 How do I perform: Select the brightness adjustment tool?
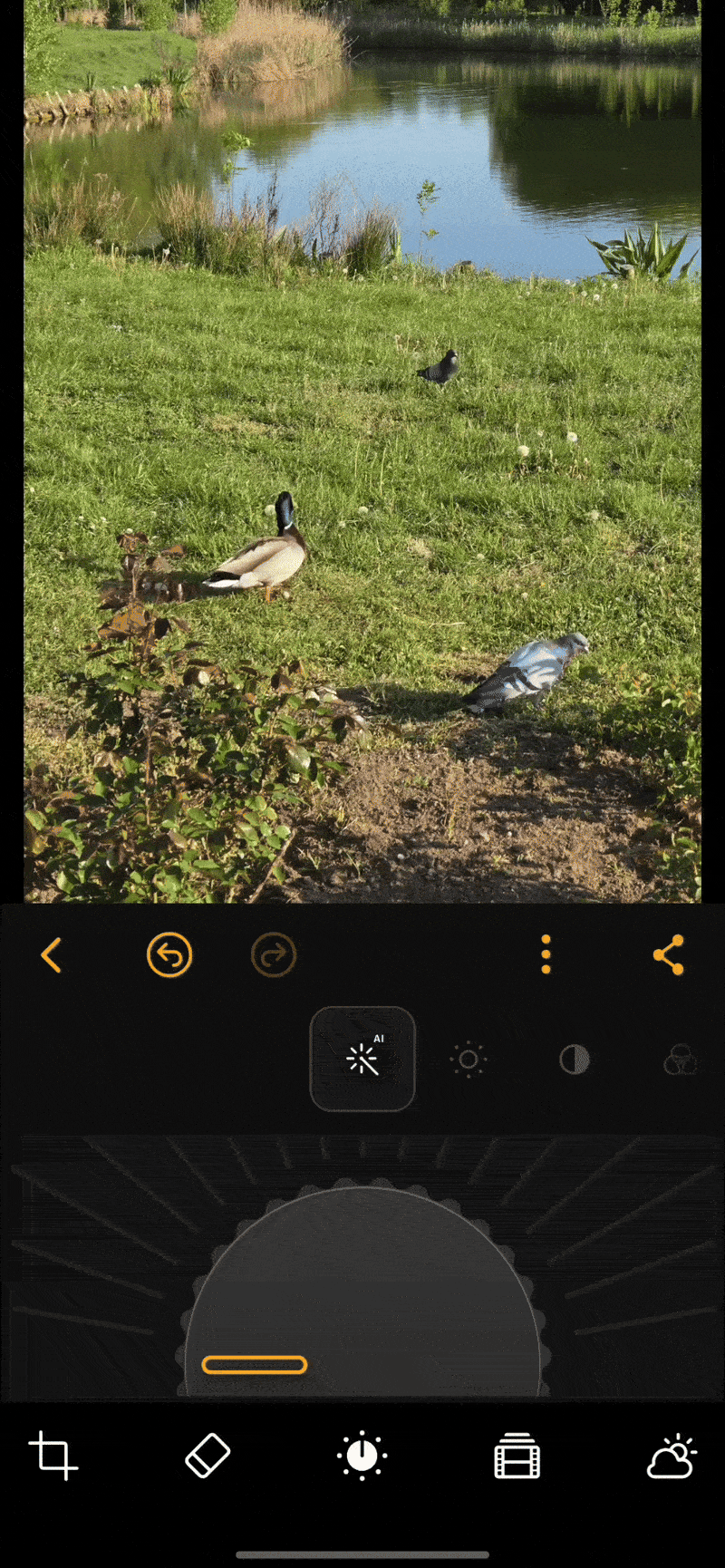pyautogui.click(x=469, y=1060)
